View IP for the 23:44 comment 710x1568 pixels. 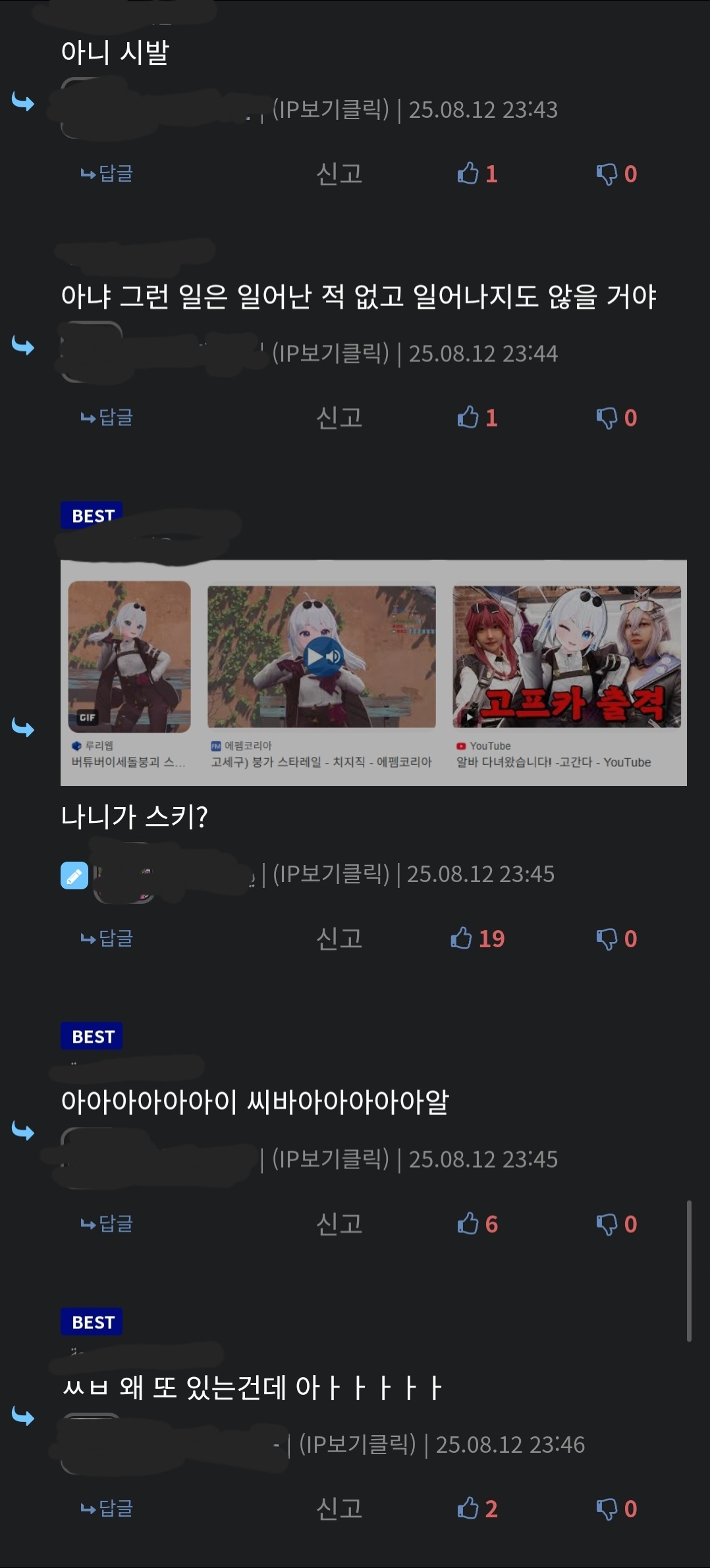click(x=331, y=353)
